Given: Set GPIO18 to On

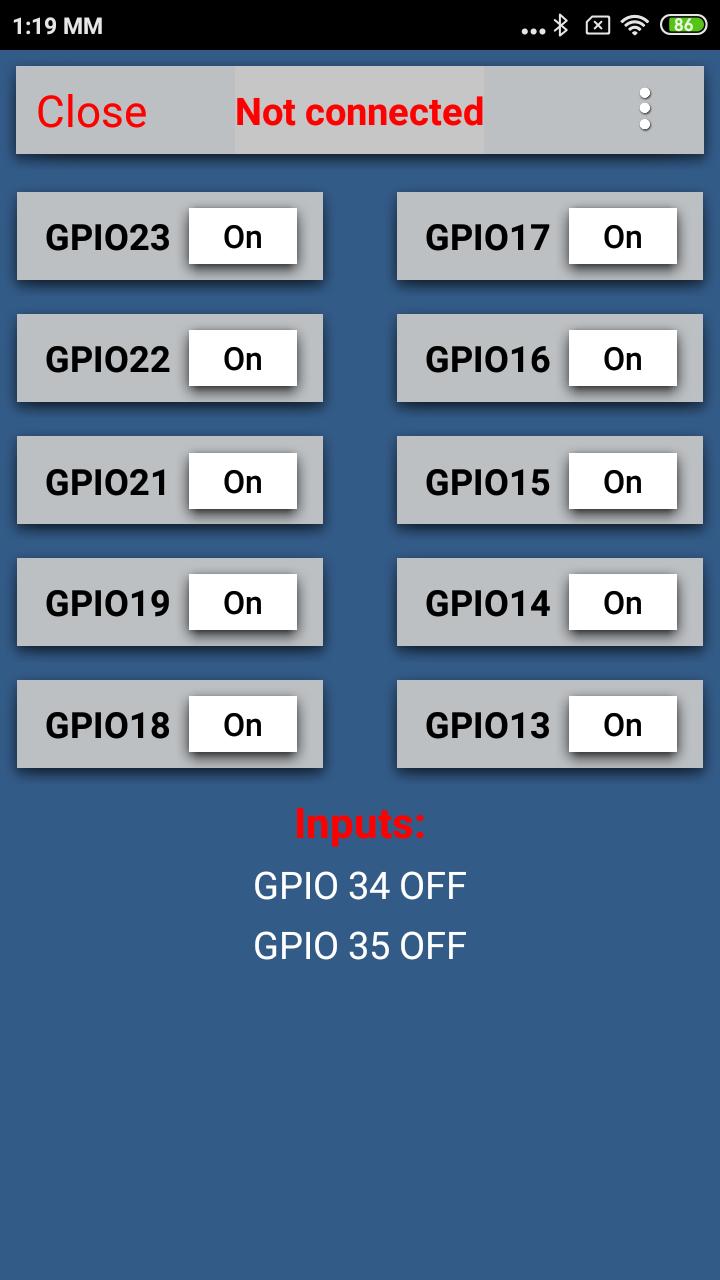Looking at the screenshot, I should click(243, 725).
